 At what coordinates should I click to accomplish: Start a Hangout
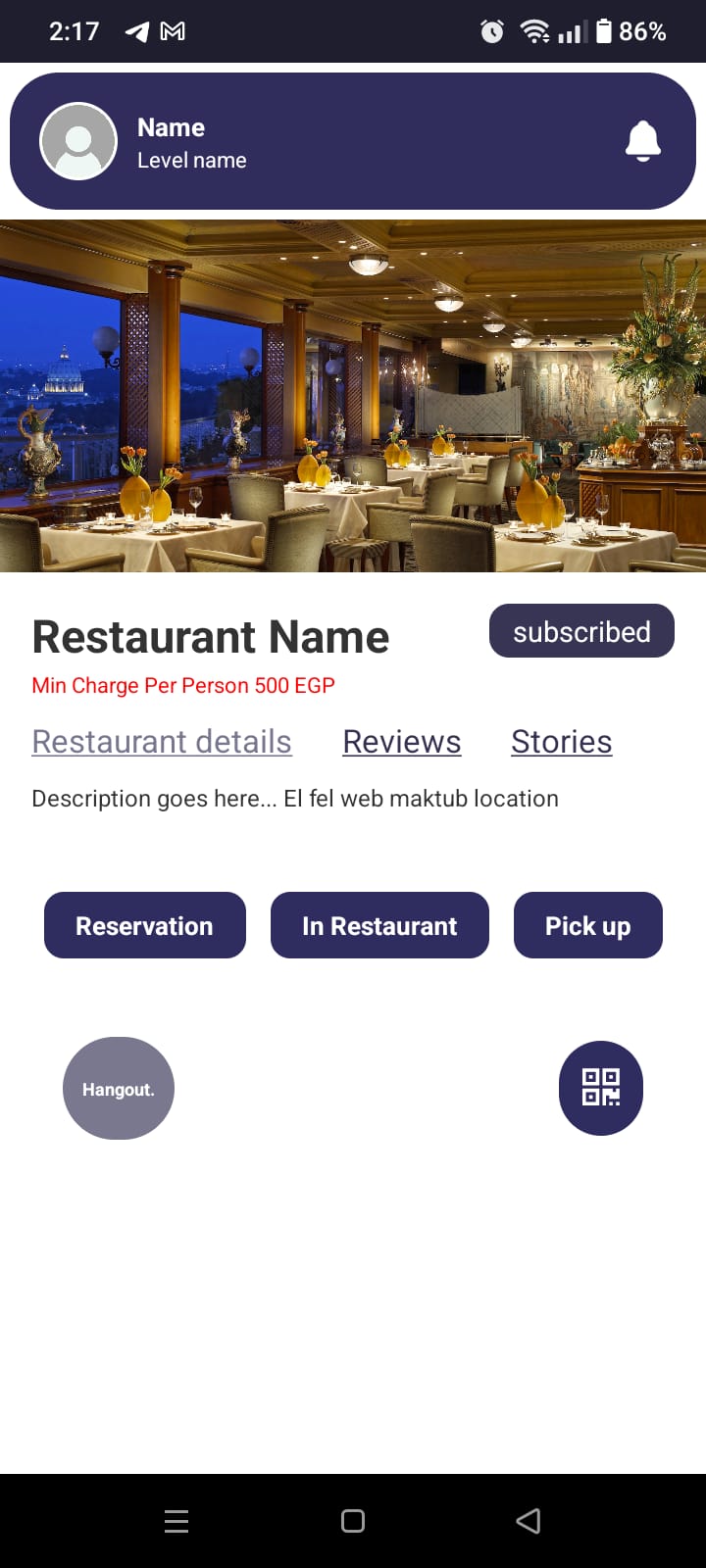119,1089
